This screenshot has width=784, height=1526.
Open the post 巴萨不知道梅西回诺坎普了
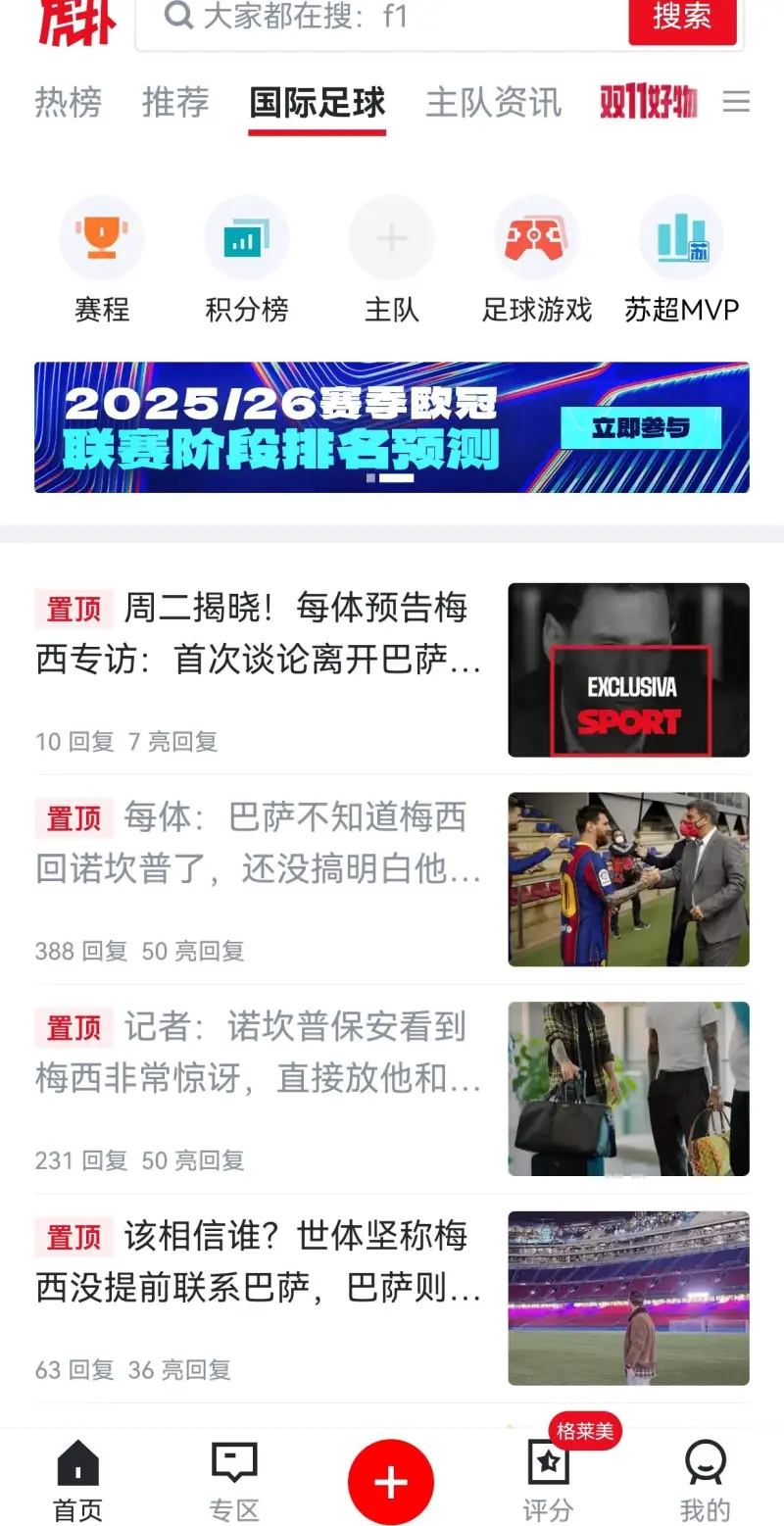[x=260, y=843]
